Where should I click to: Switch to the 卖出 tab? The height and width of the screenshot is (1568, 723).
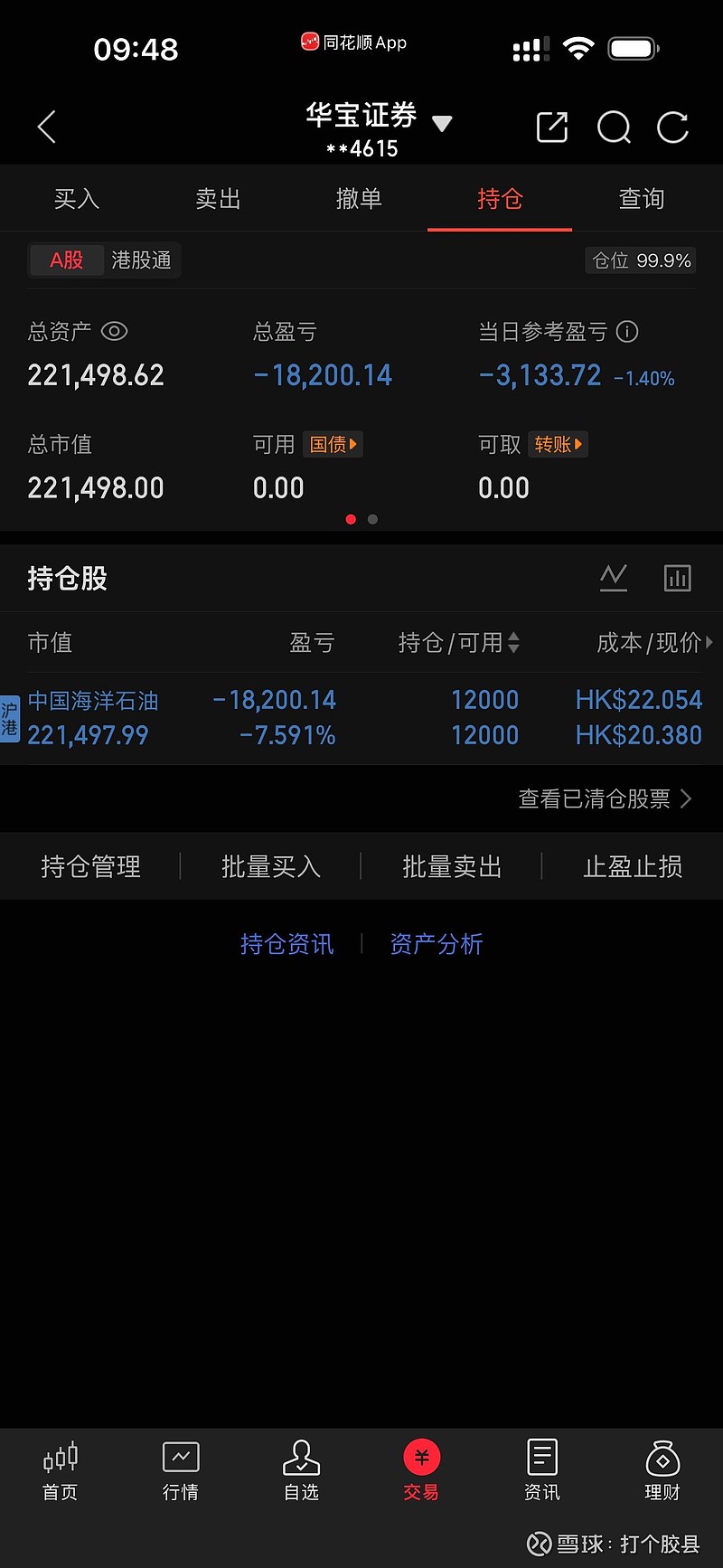[218, 199]
